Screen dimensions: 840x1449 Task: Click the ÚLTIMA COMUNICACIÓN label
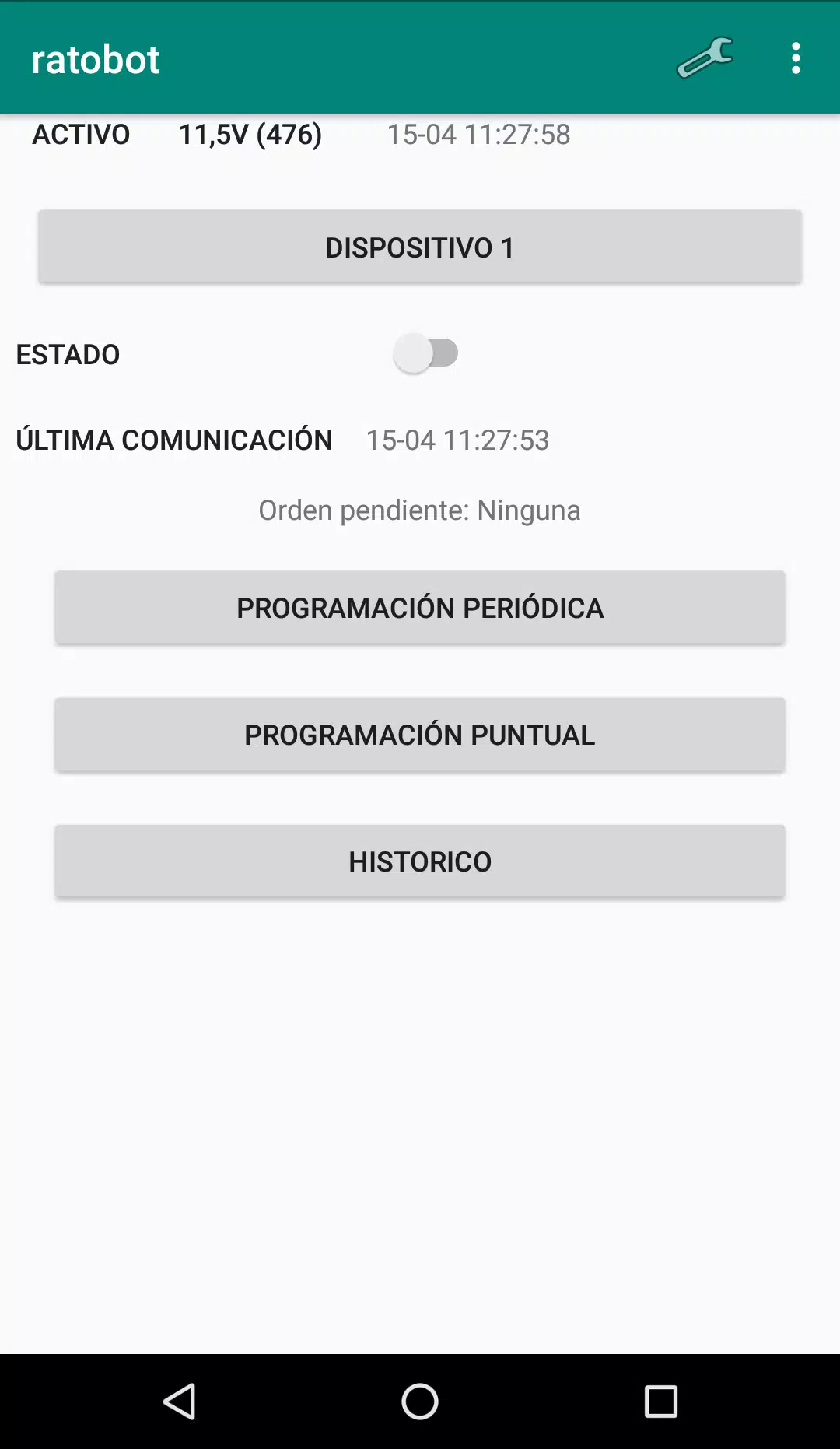click(x=174, y=439)
